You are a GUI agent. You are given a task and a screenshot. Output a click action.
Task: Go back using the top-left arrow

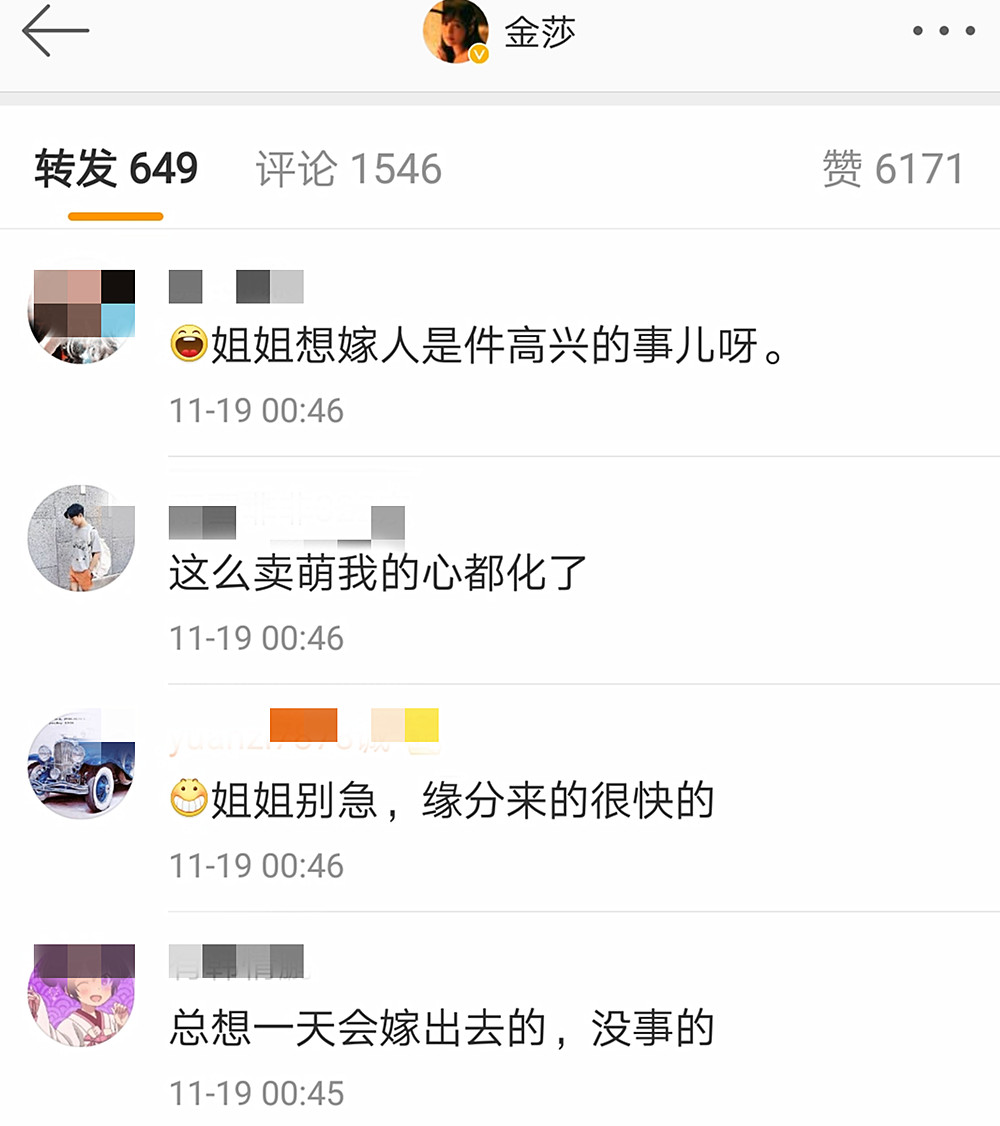56,32
